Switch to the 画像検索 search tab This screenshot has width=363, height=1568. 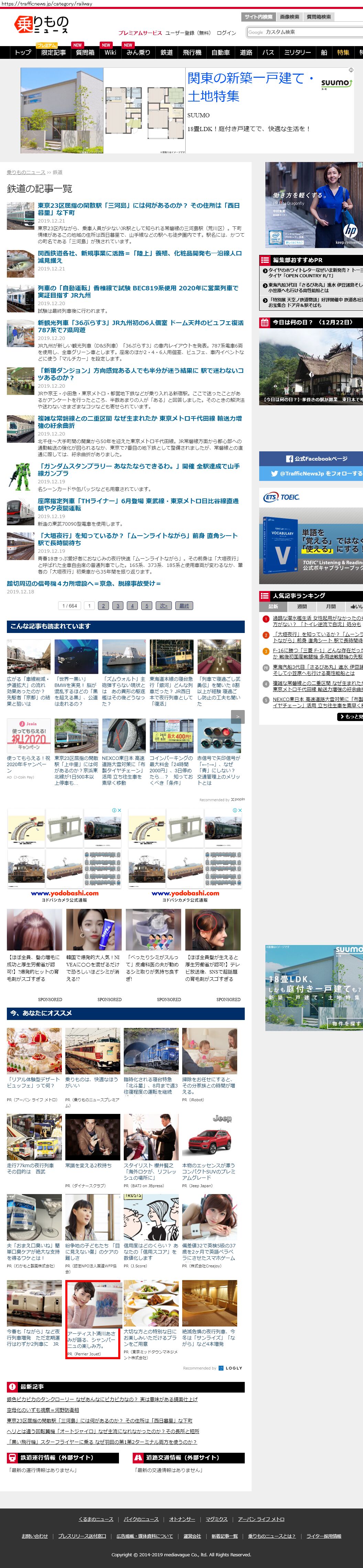[x=289, y=17]
